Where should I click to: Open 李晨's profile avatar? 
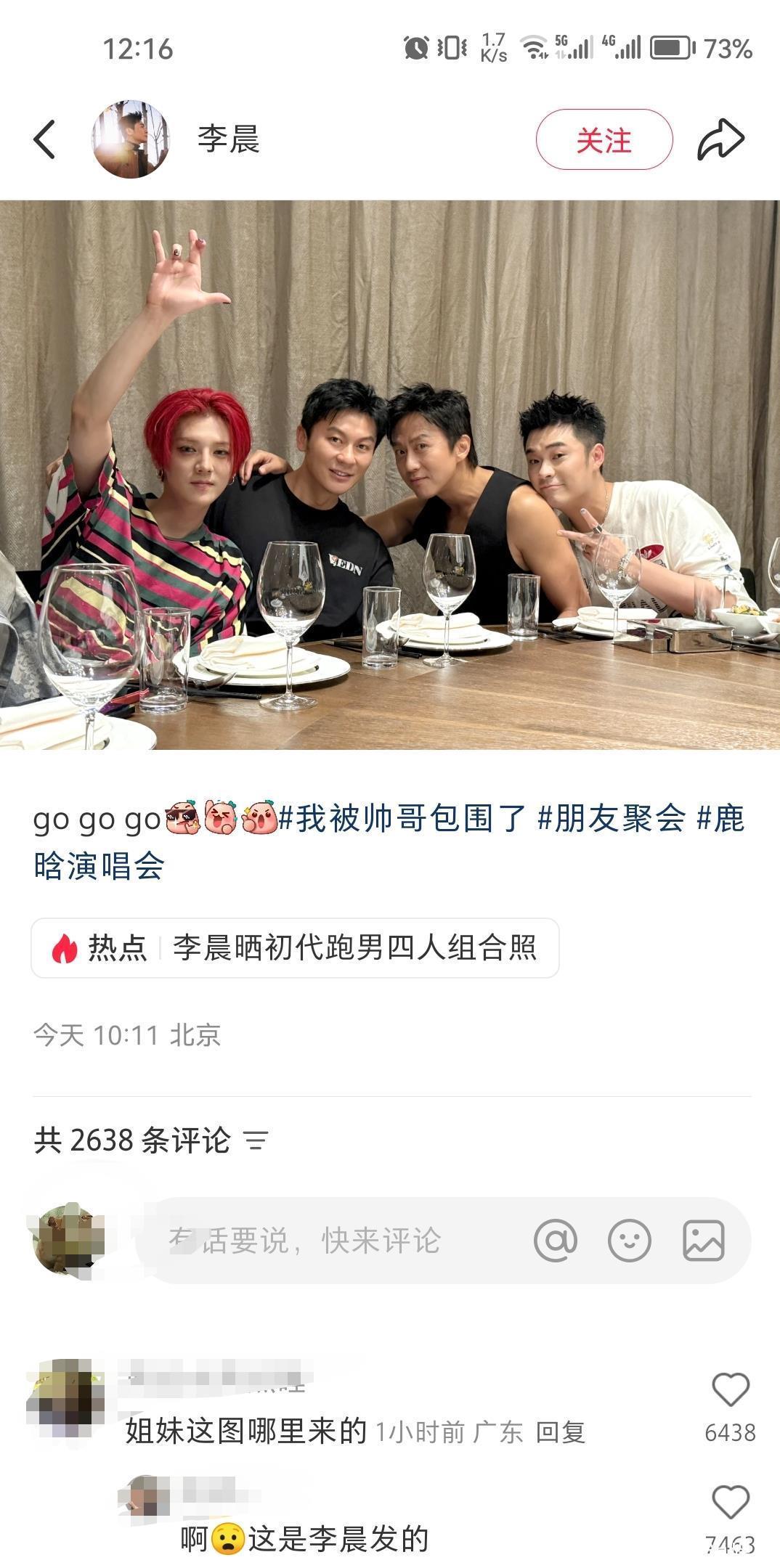pos(131,139)
